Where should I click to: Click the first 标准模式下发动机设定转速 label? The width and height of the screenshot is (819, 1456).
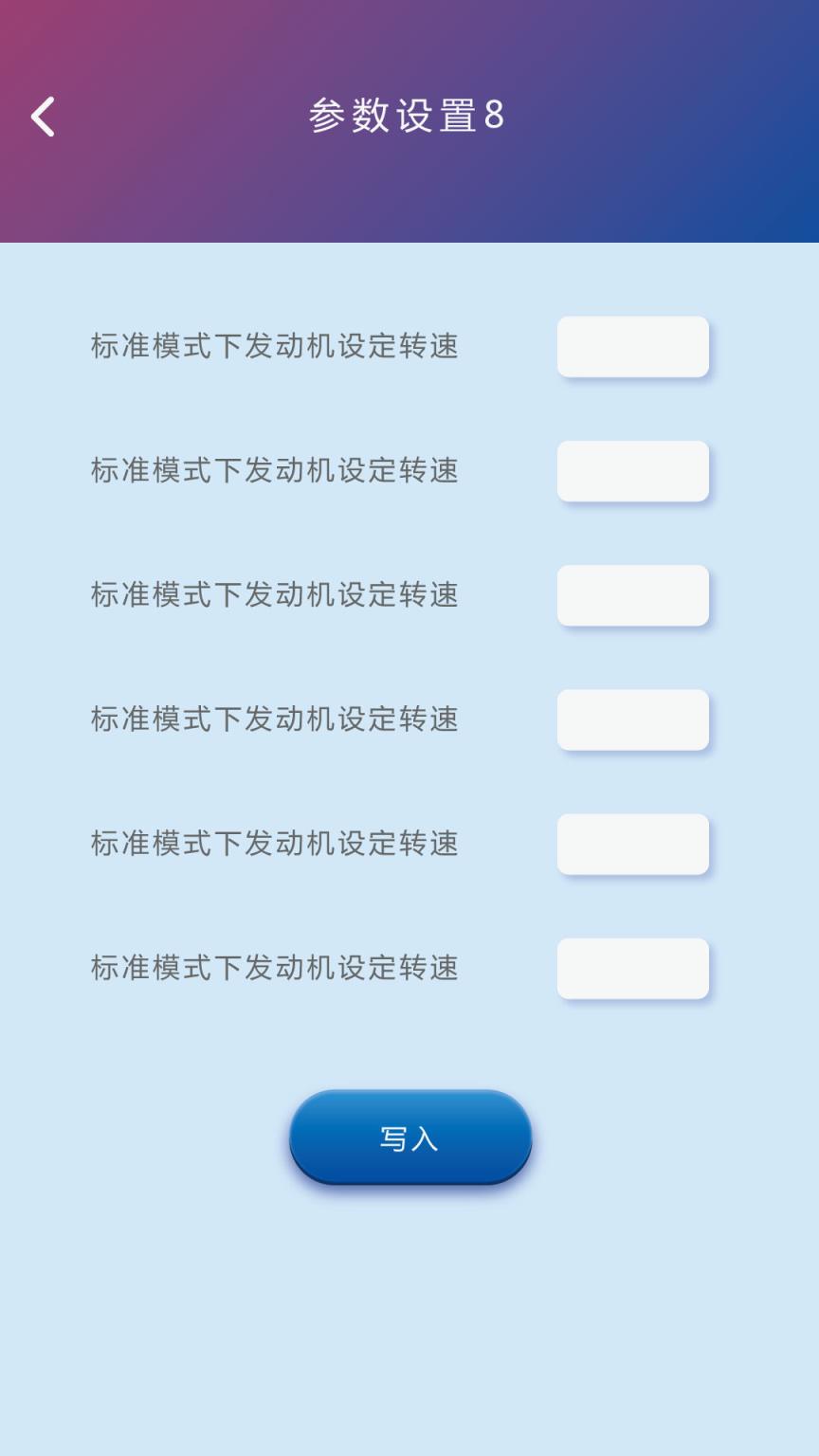click(277, 347)
